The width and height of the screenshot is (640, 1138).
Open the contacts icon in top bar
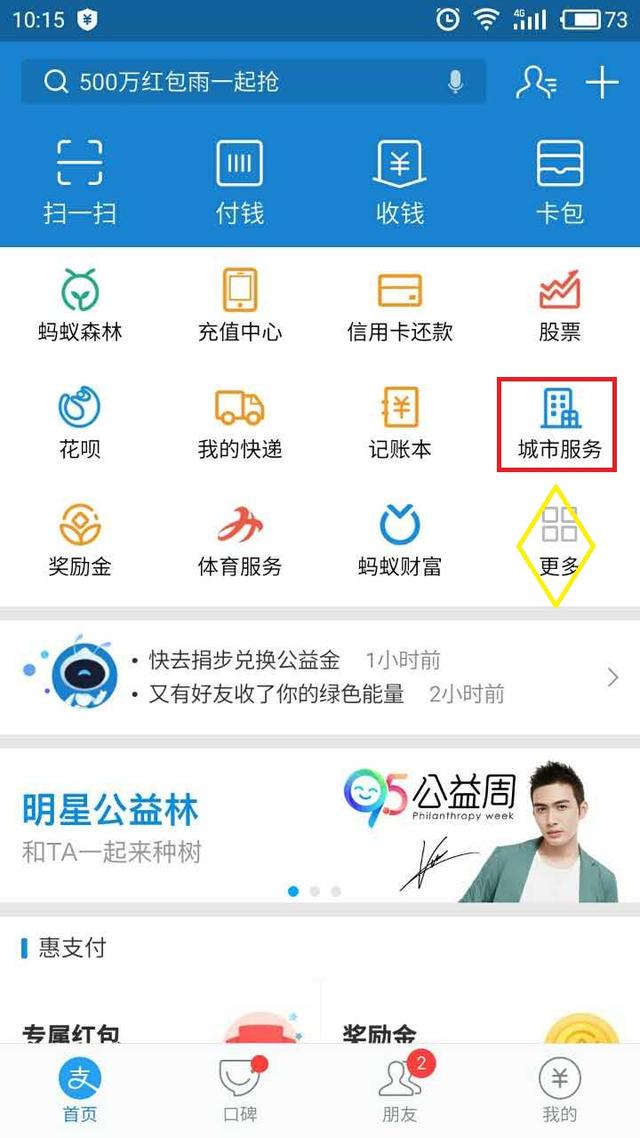click(x=536, y=82)
